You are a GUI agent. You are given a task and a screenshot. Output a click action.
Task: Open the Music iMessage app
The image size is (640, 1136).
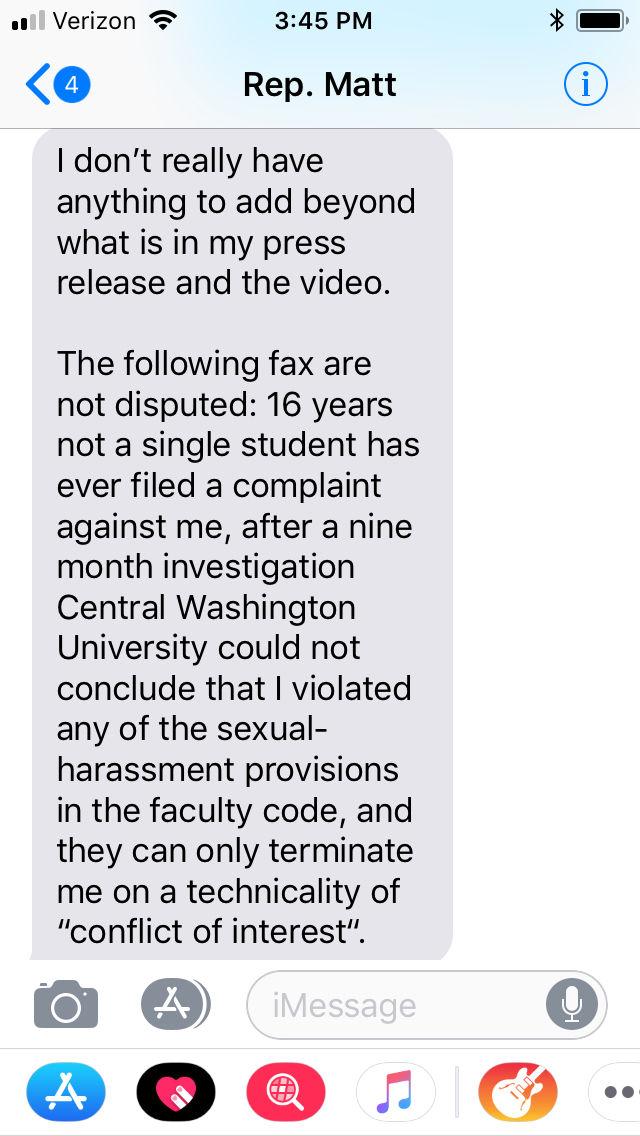coord(396,1092)
